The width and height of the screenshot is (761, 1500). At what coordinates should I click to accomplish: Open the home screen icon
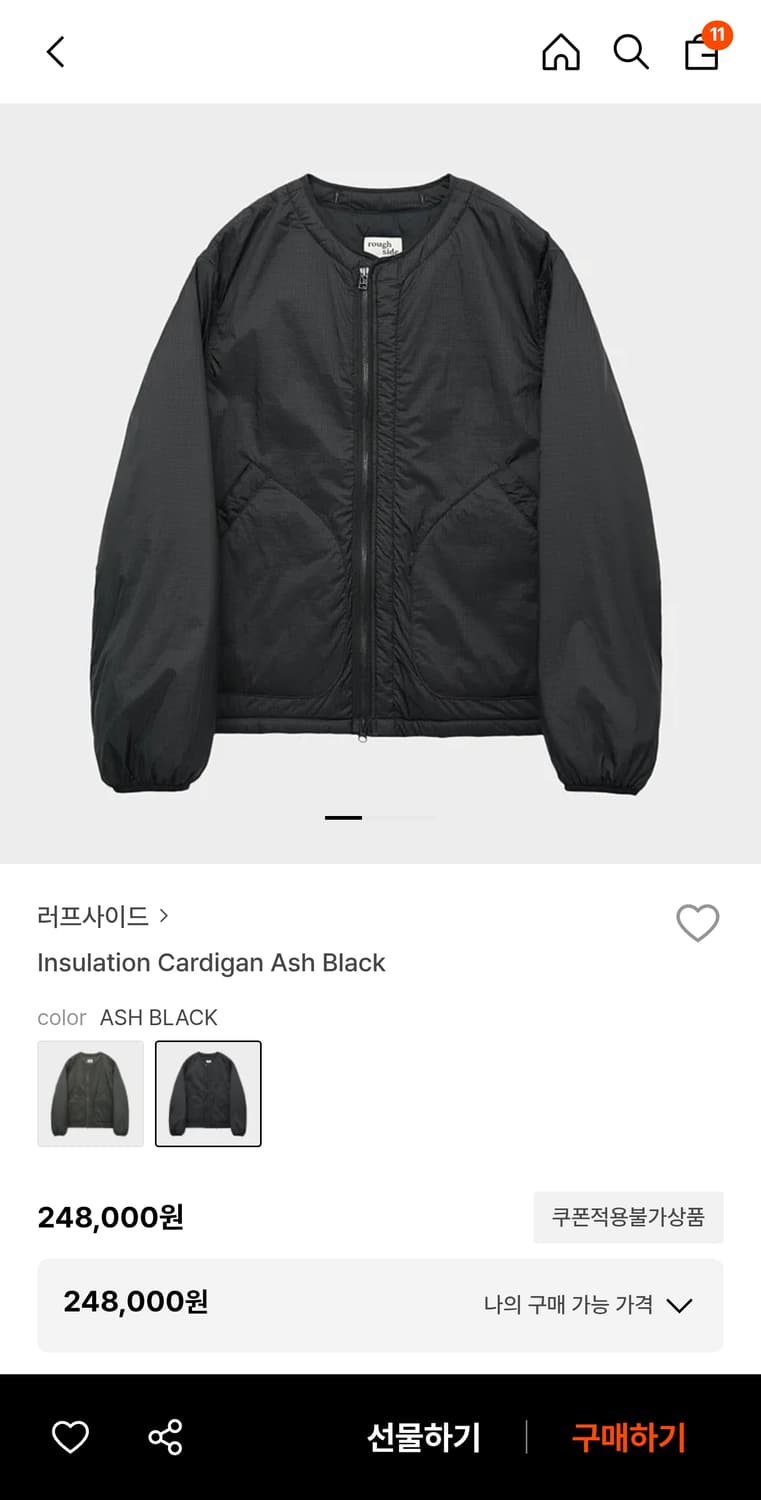pyautogui.click(x=560, y=52)
